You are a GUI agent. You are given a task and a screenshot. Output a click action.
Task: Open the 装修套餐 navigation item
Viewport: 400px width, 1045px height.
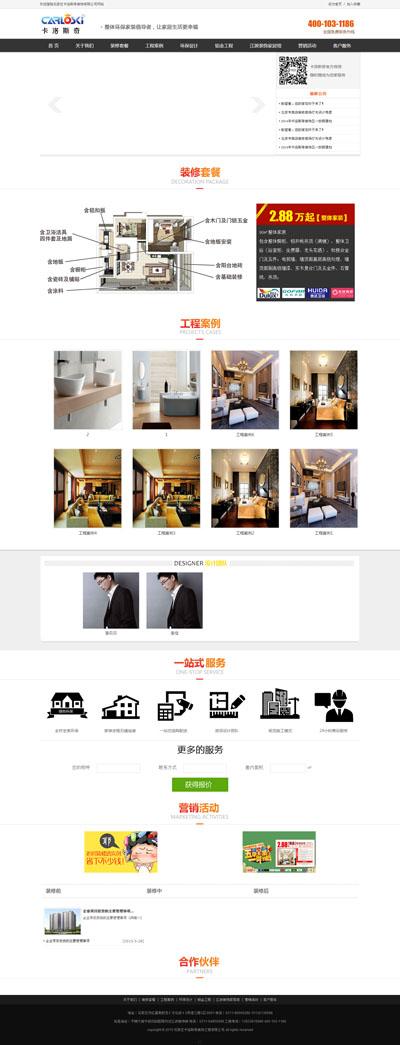point(119,46)
